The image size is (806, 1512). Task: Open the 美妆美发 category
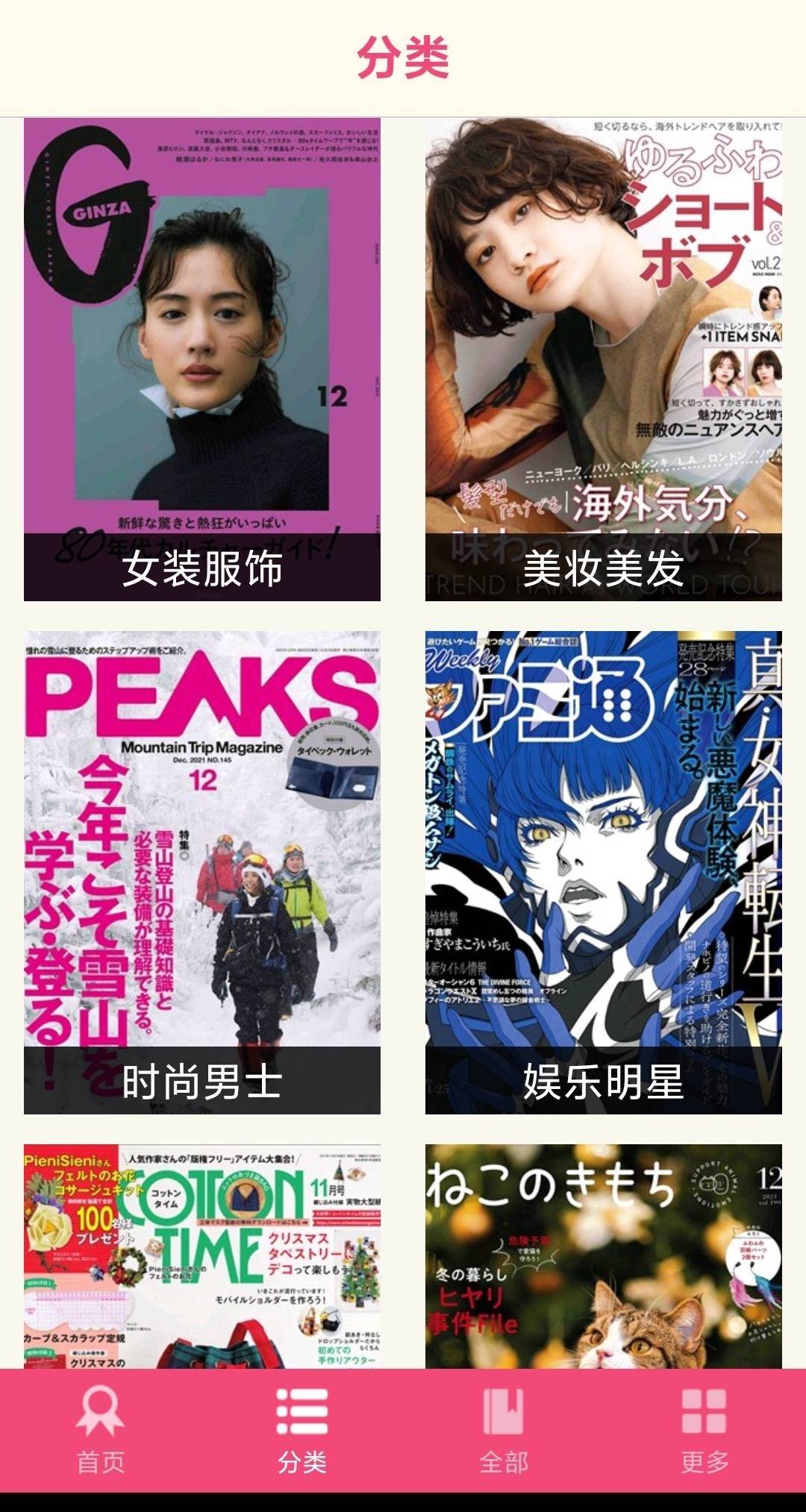coord(603,360)
